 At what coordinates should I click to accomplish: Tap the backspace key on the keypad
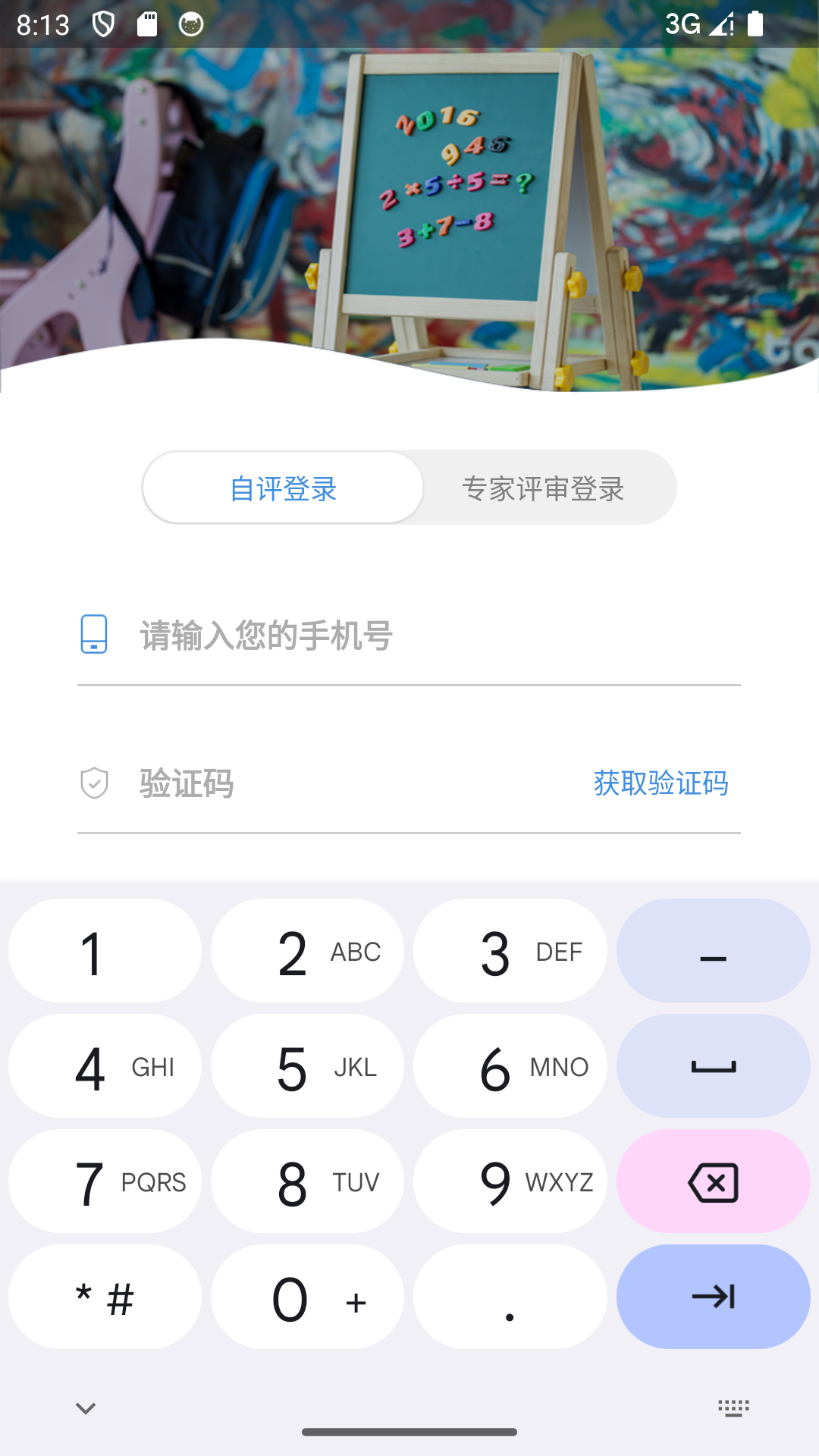point(713,1181)
